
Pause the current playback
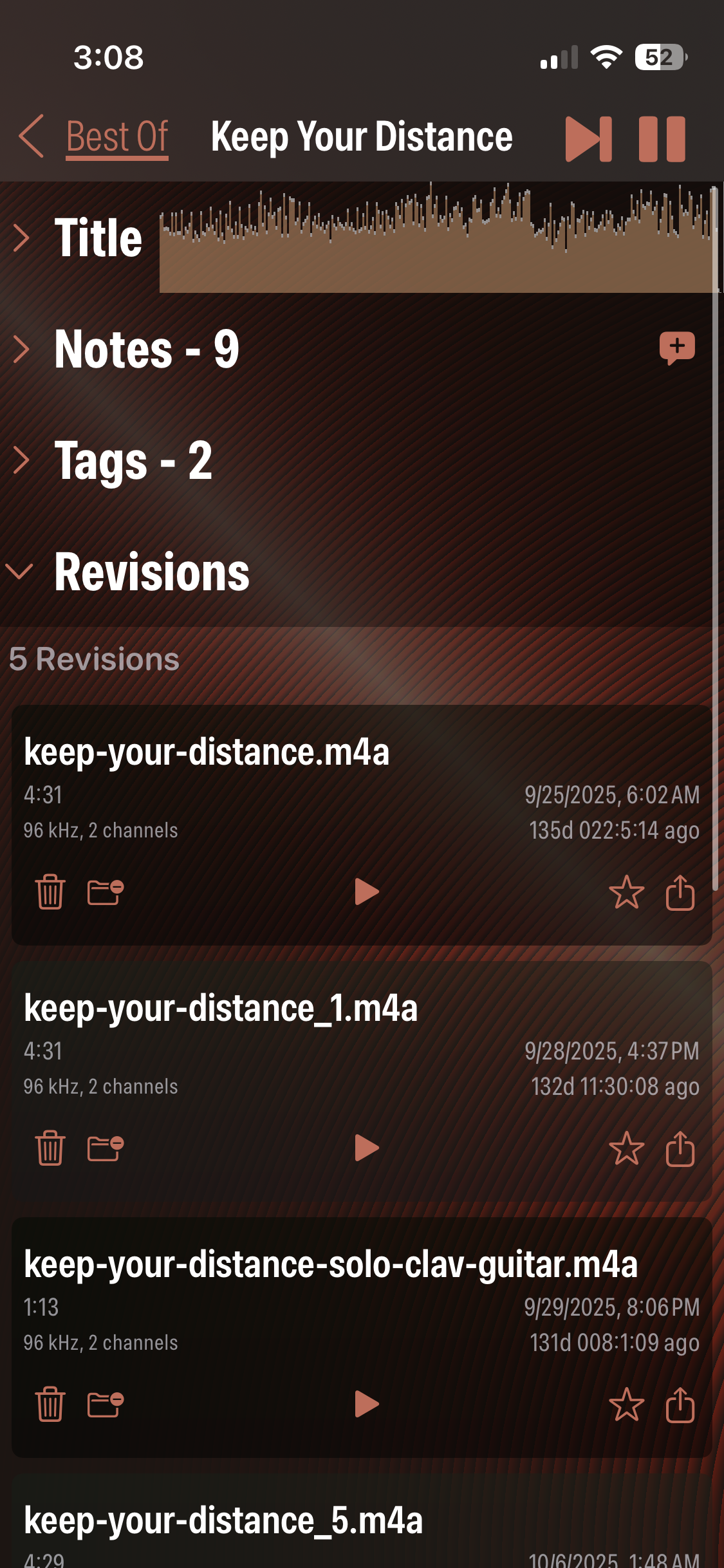[662, 138]
